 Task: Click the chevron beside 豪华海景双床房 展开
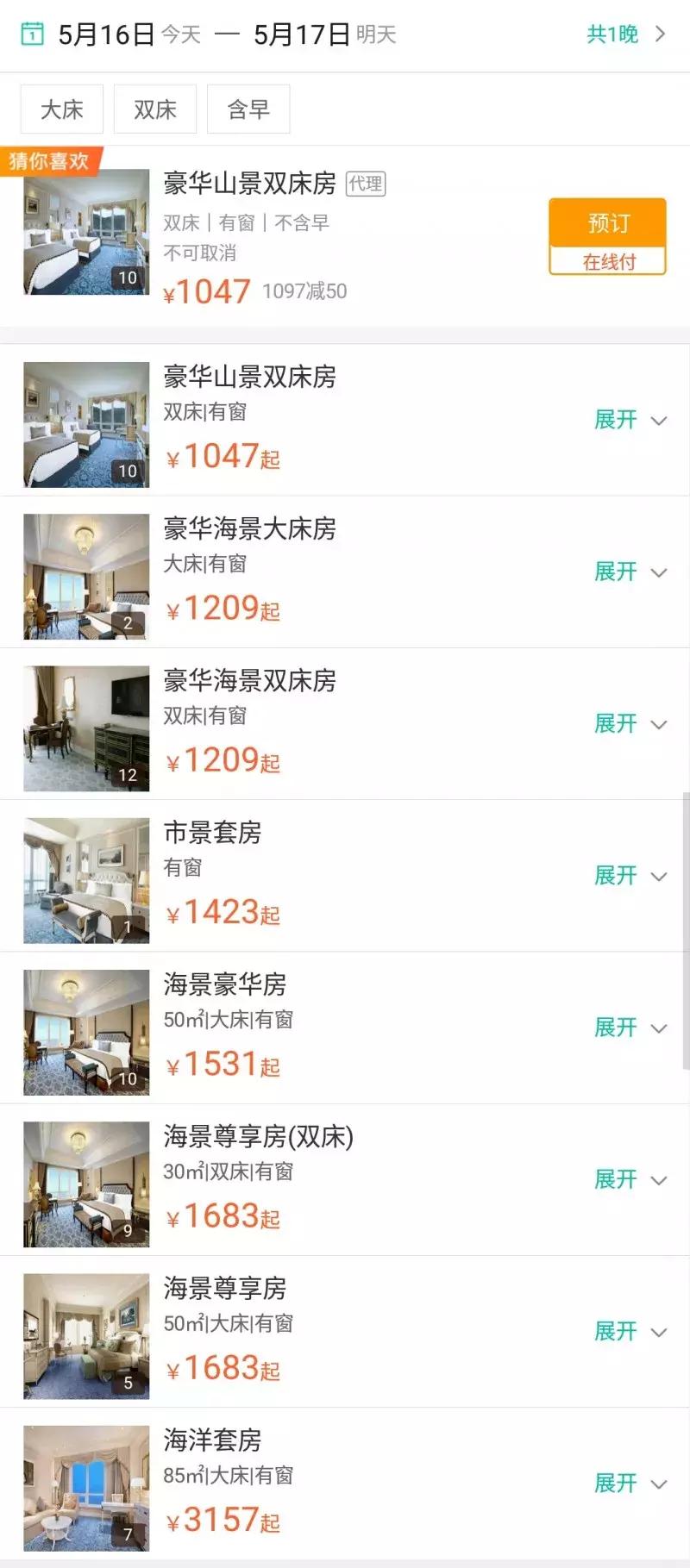coord(659,725)
